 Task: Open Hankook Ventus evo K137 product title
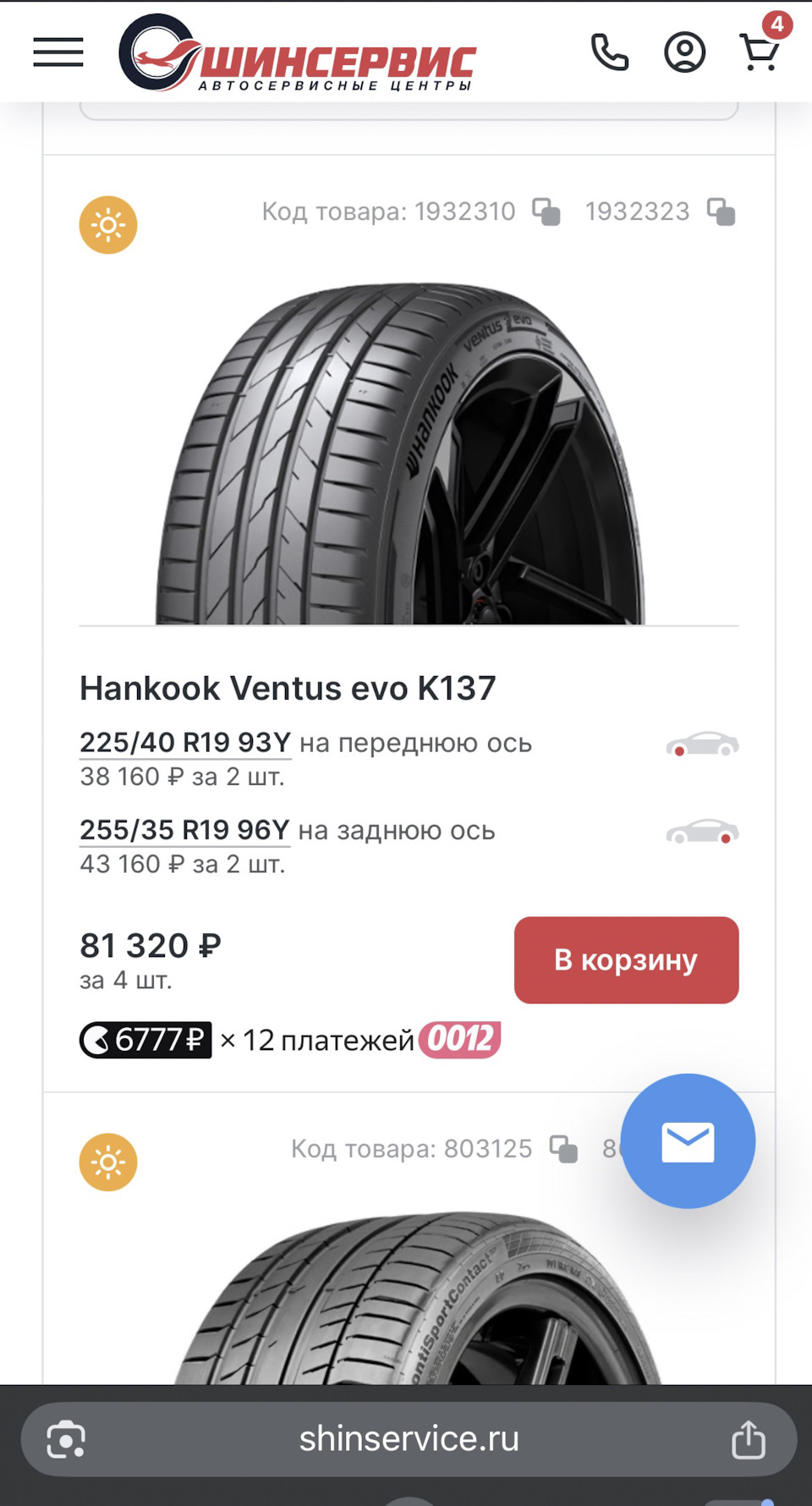pyautogui.click(x=288, y=689)
